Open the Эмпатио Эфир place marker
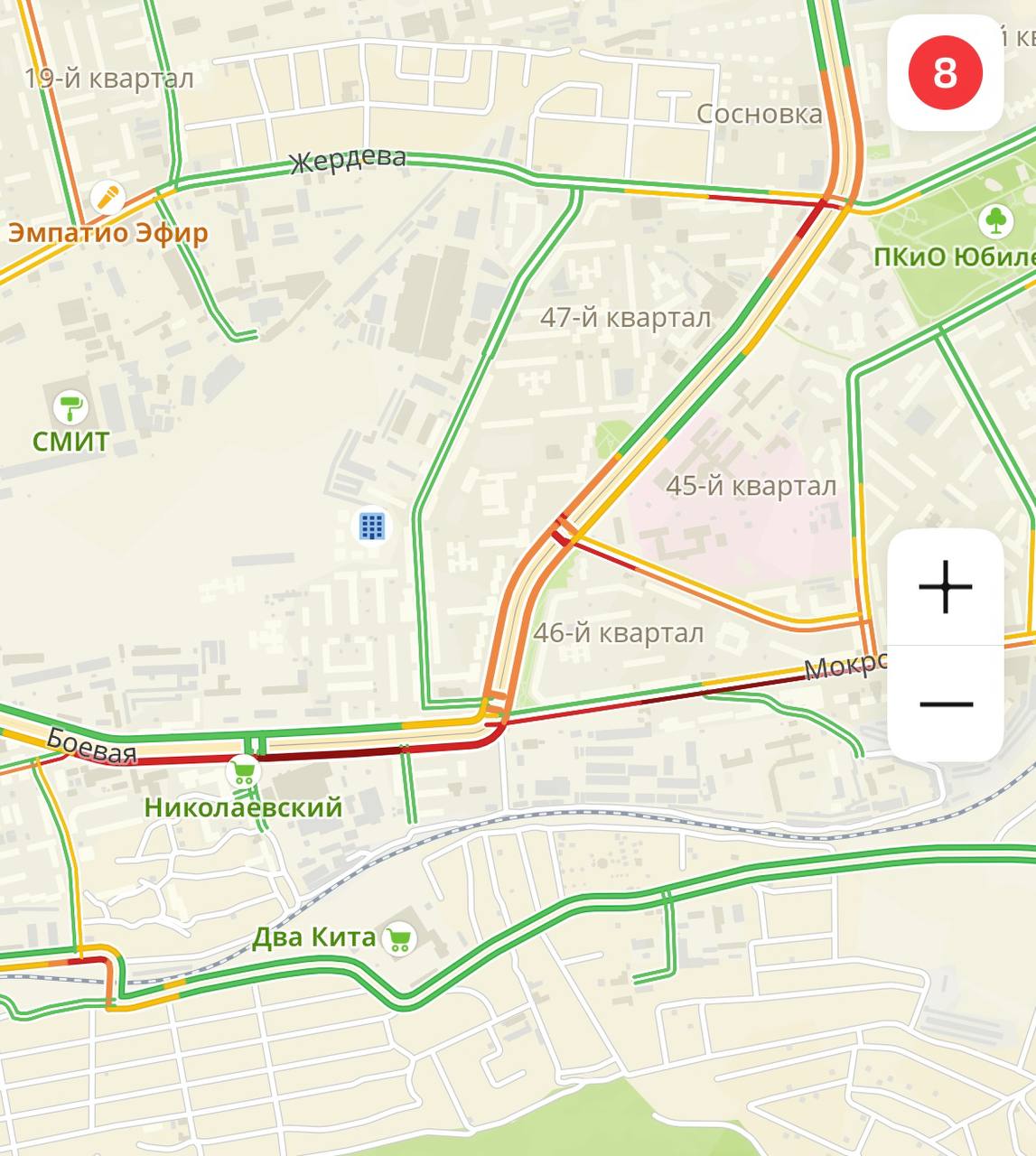The height and width of the screenshot is (1156, 1036). (107, 196)
